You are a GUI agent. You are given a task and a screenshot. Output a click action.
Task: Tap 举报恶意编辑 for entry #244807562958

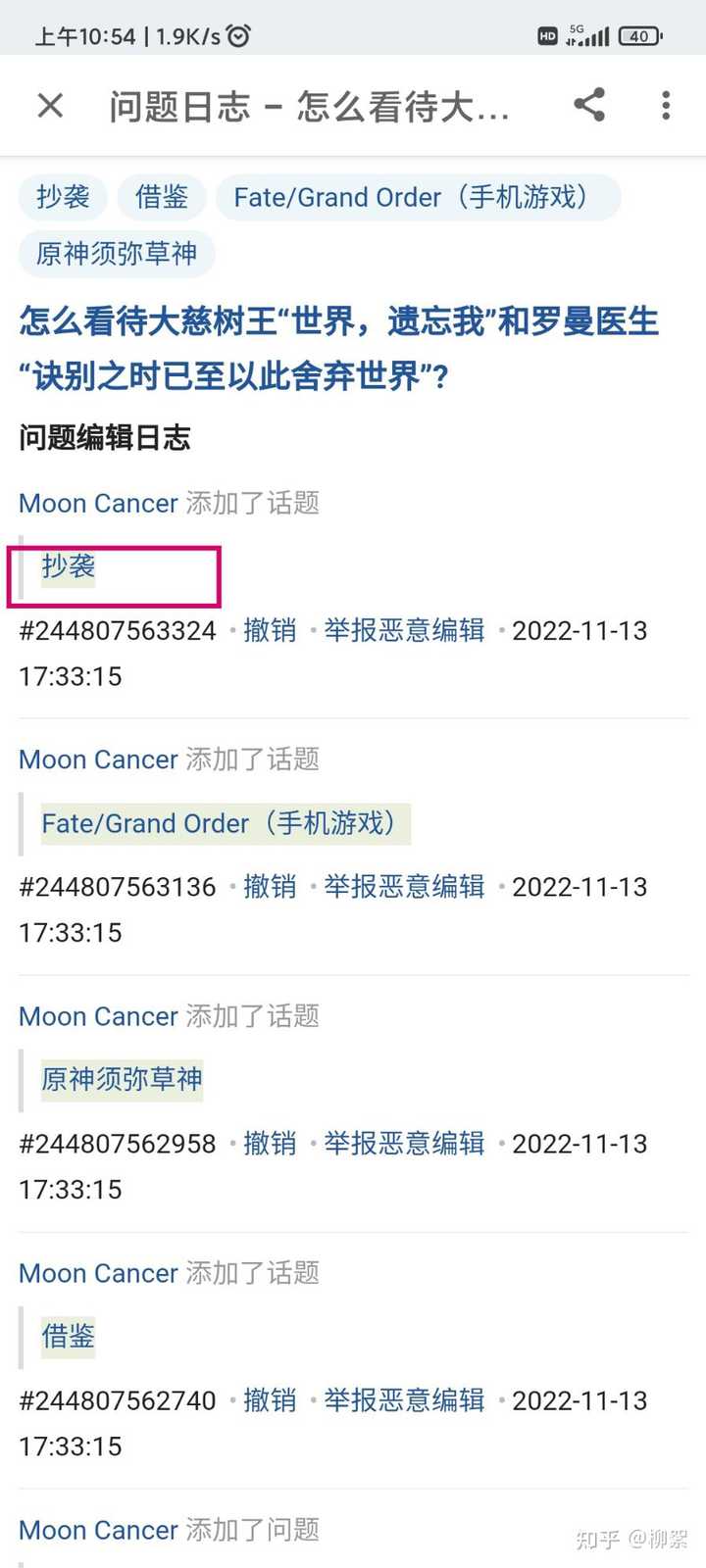pos(404,1144)
